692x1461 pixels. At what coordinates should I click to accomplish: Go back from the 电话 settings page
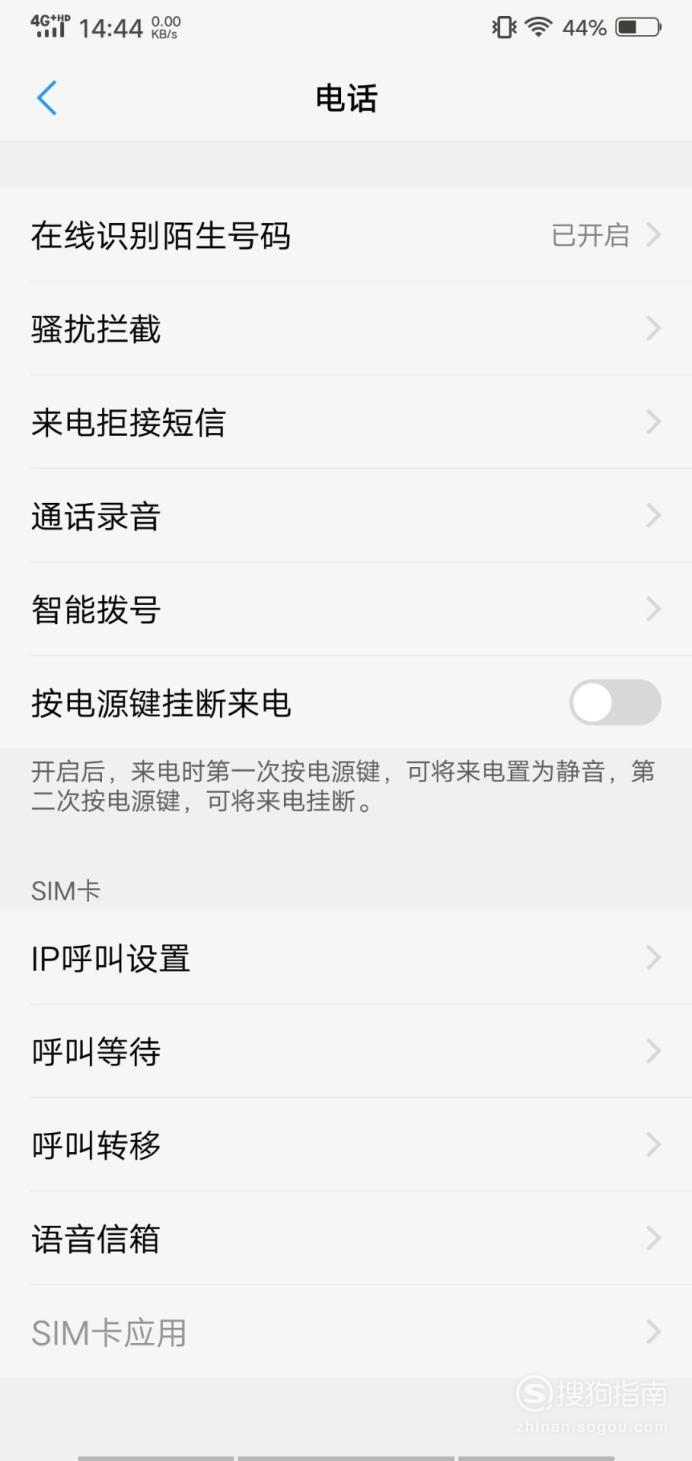[x=46, y=98]
